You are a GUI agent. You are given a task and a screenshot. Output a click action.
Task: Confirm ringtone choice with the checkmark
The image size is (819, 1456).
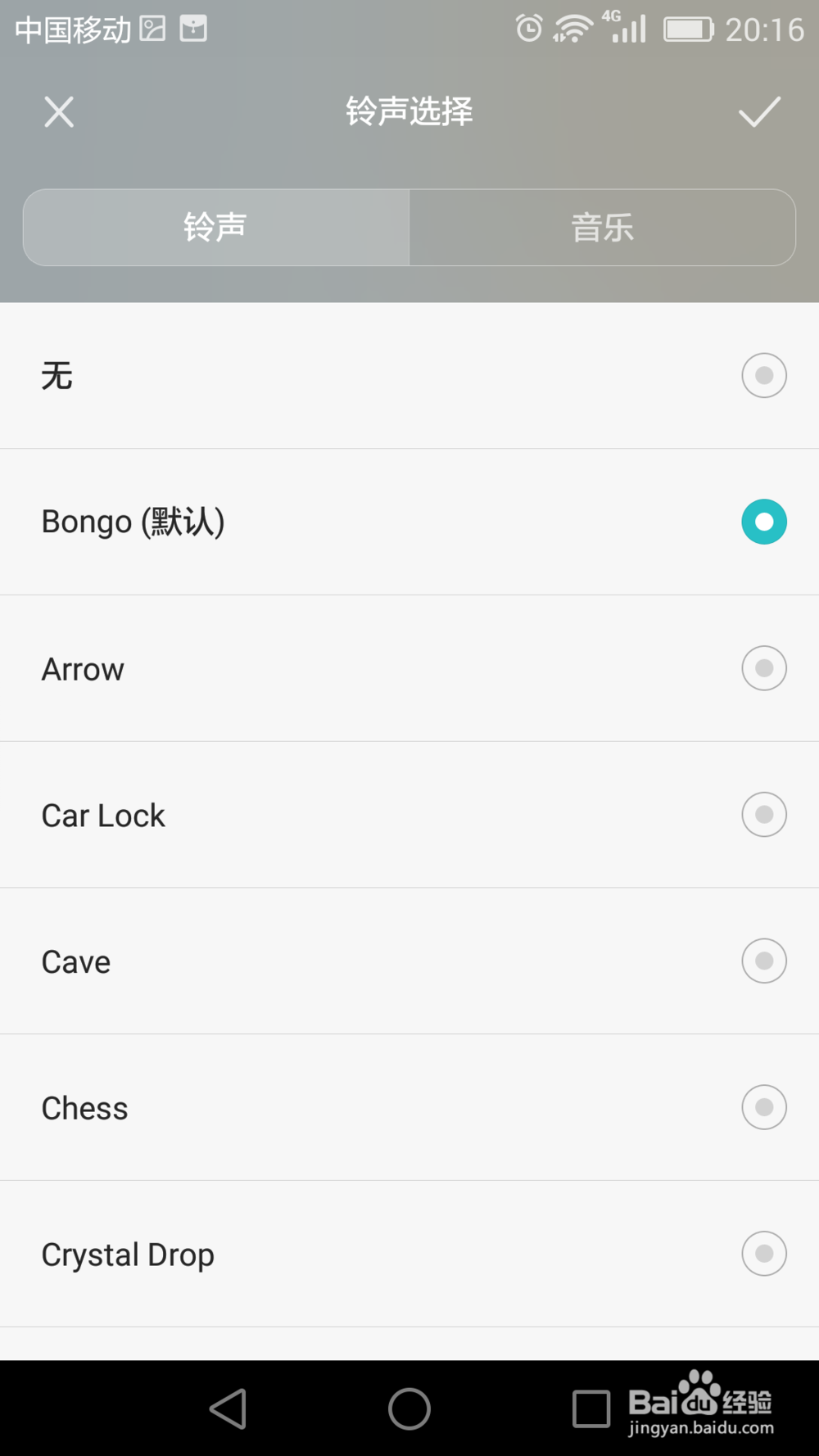(759, 112)
